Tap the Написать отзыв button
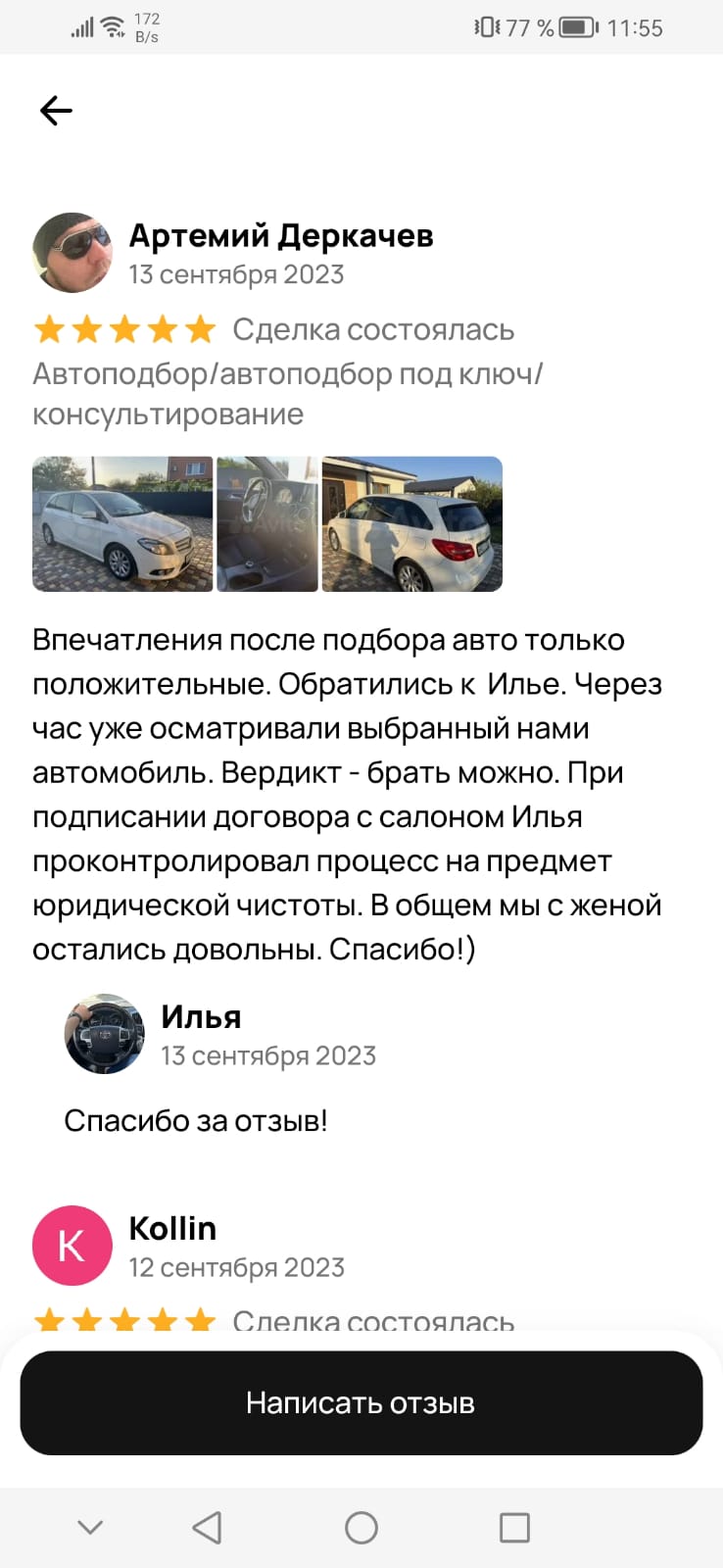Screen dimensions: 723x1568 coord(361,1402)
